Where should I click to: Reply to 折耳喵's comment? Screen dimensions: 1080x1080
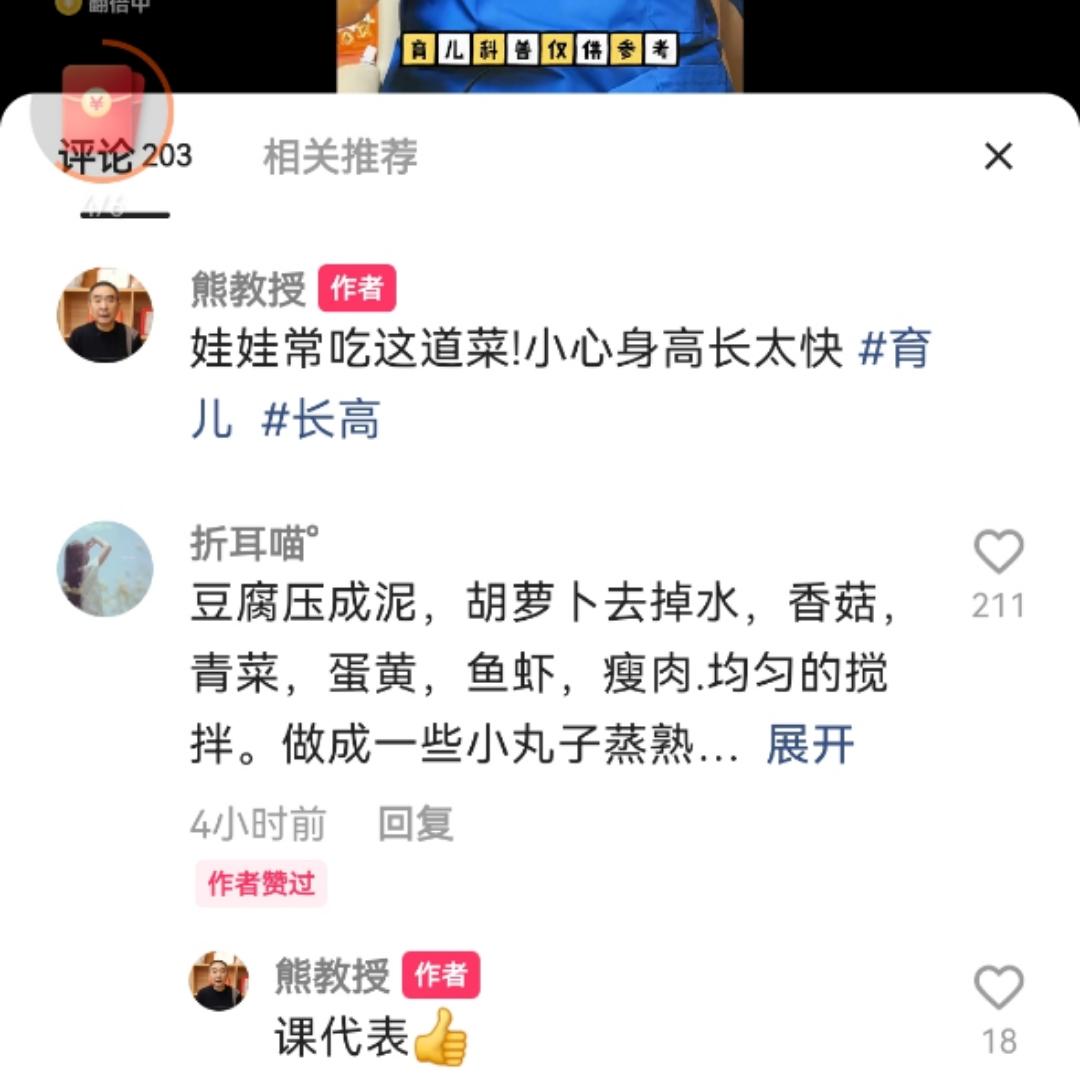point(415,824)
